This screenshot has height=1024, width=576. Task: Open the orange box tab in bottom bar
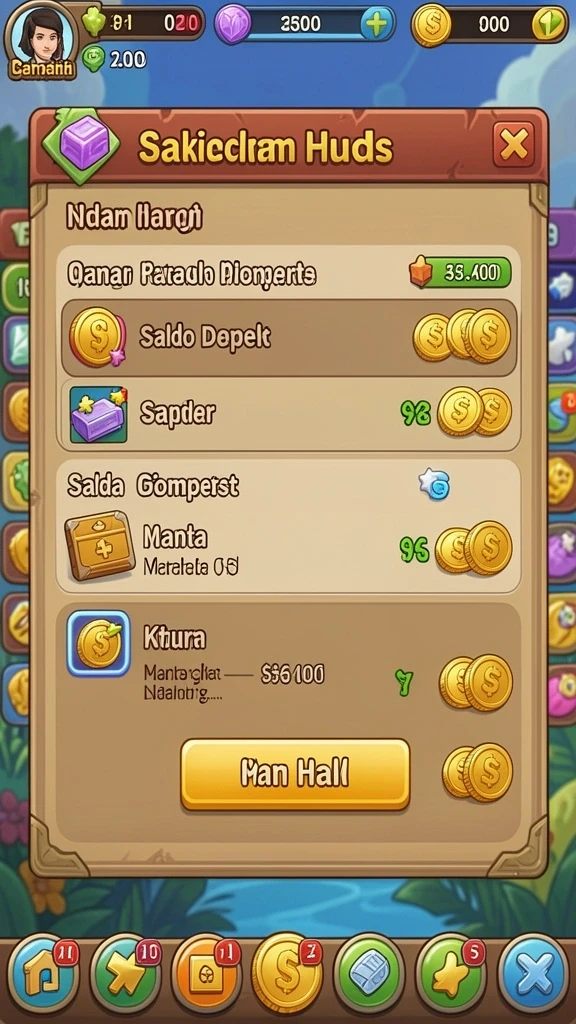[206, 972]
